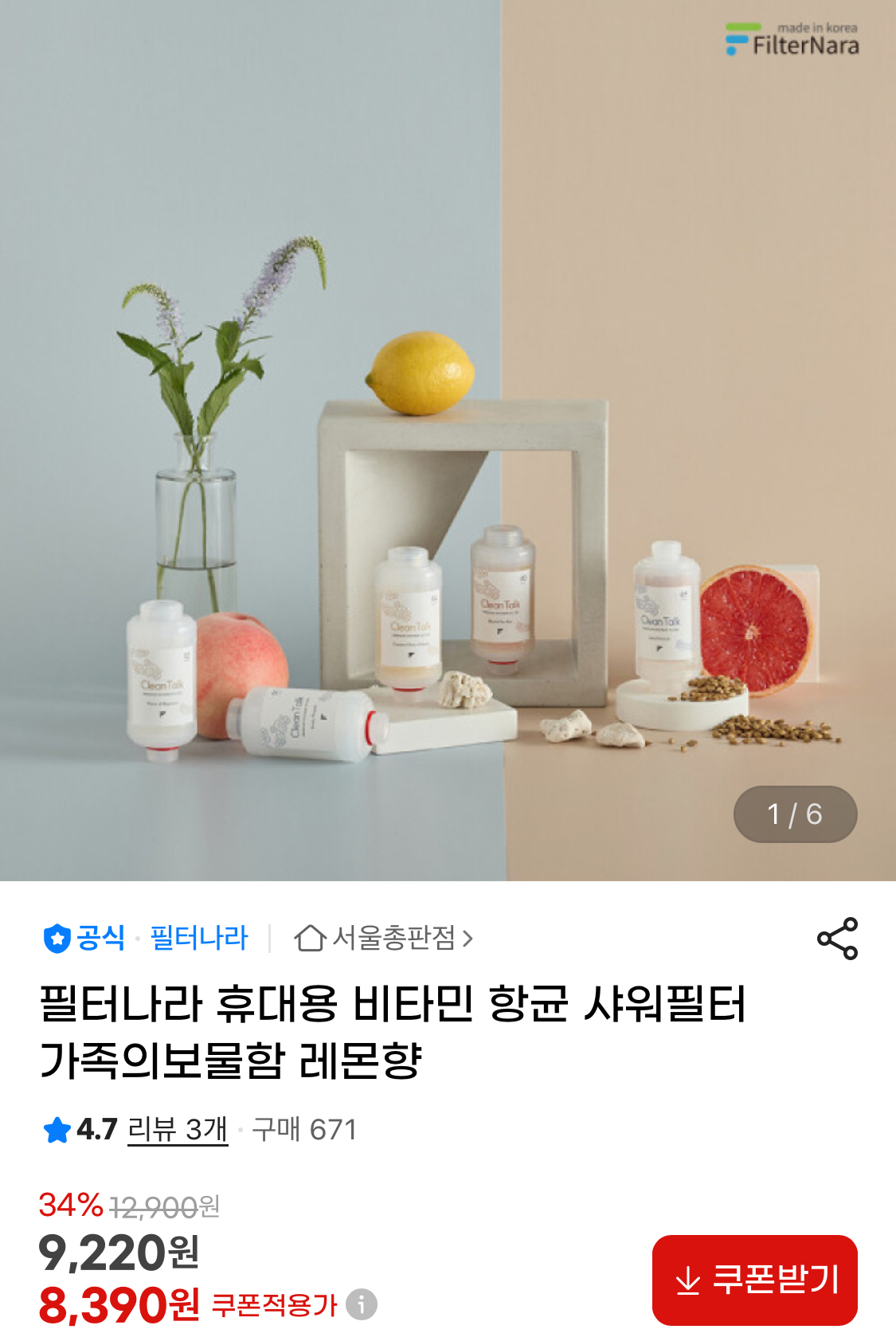Open the main product image

coord(448,440)
